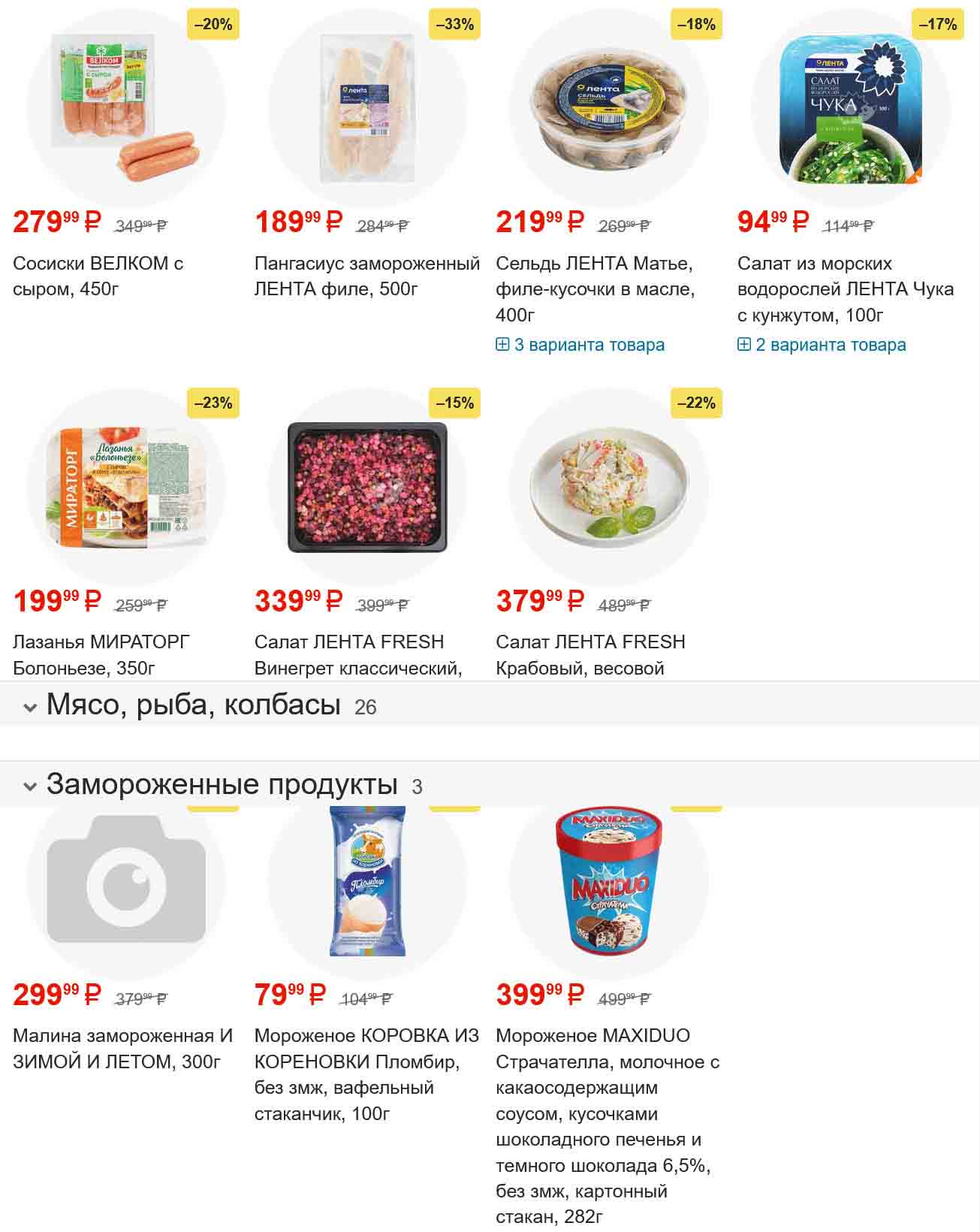Screen dimensions: 980x1232
Task: Open Мороженое КОРОВКА ИЗ КОРЕНОВКИ Пломбир
Action: [366, 1073]
